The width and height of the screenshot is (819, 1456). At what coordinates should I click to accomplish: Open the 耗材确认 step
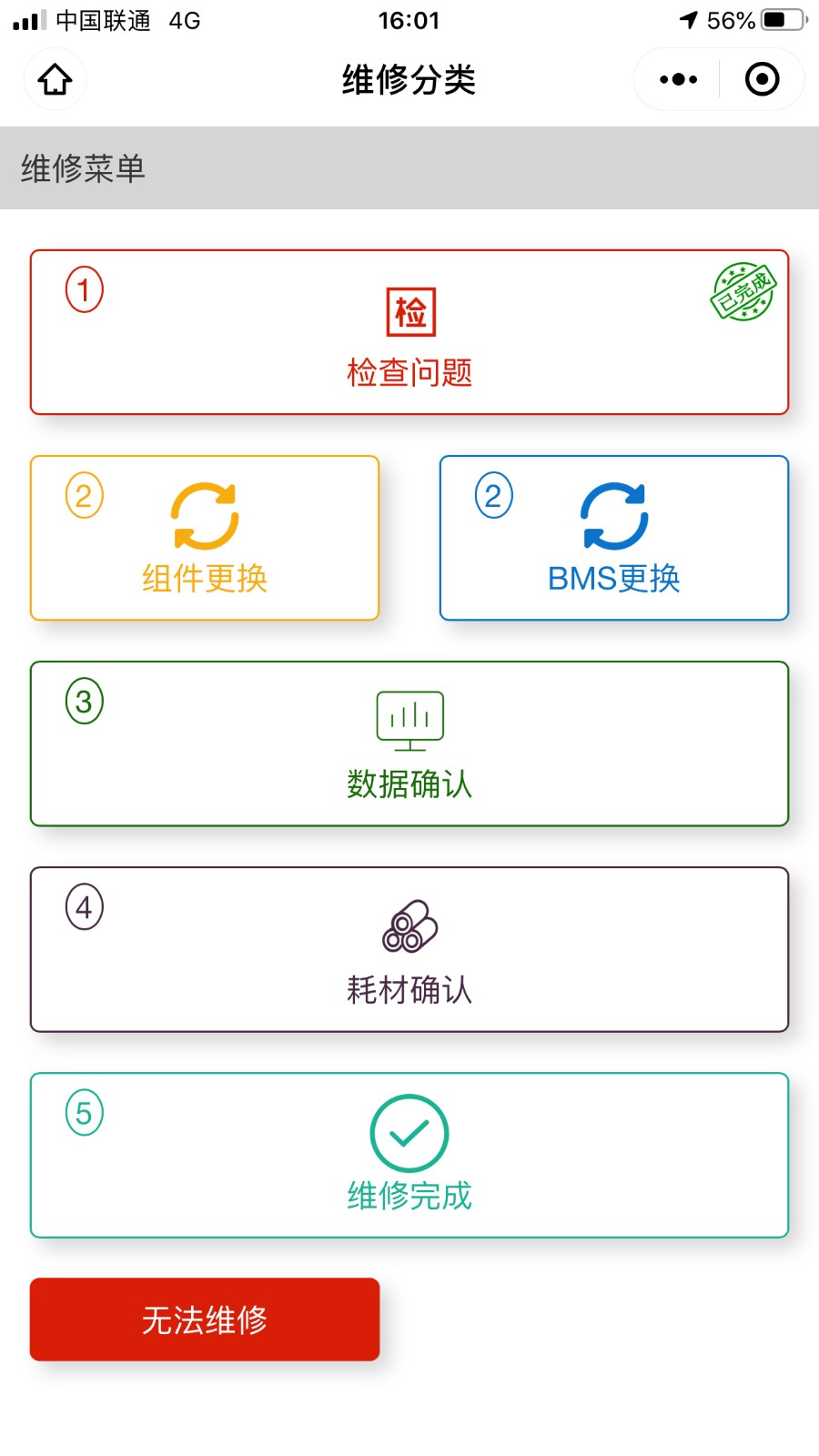(409, 949)
